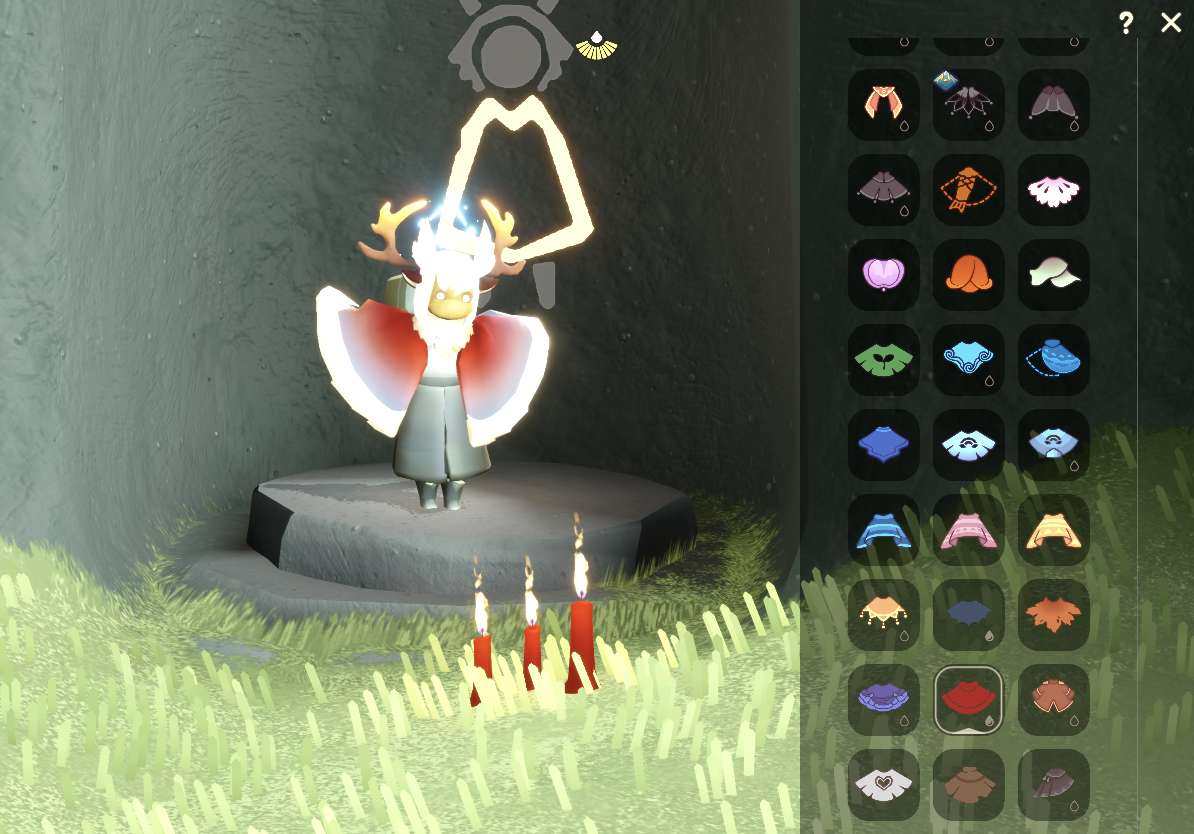Pick the lavender purple petal cape
The height and width of the screenshot is (834, 1194).
pos(883,274)
